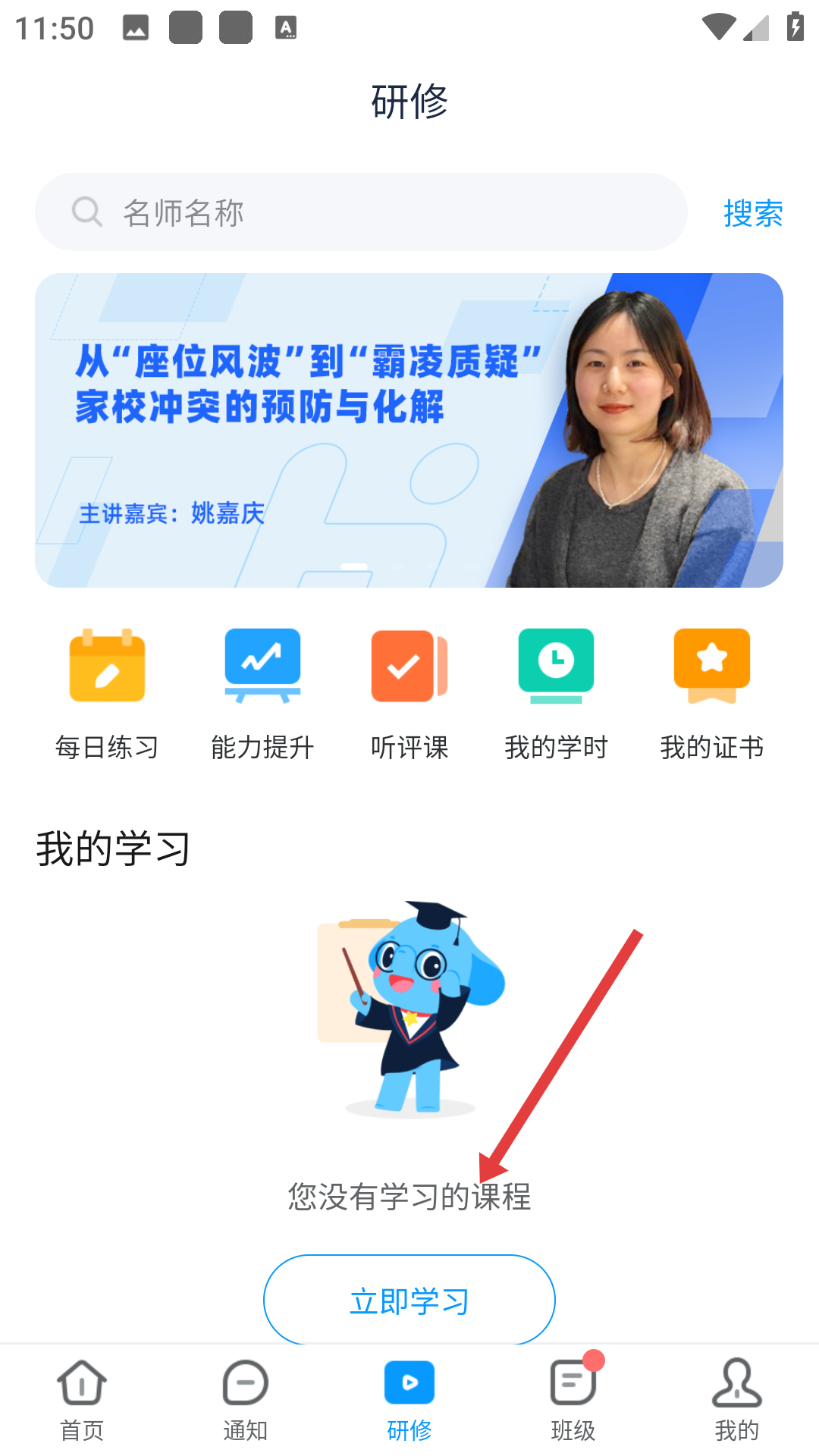The height and width of the screenshot is (1456, 819).
Task: Tap the 搜索 button
Action: (x=753, y=213)
